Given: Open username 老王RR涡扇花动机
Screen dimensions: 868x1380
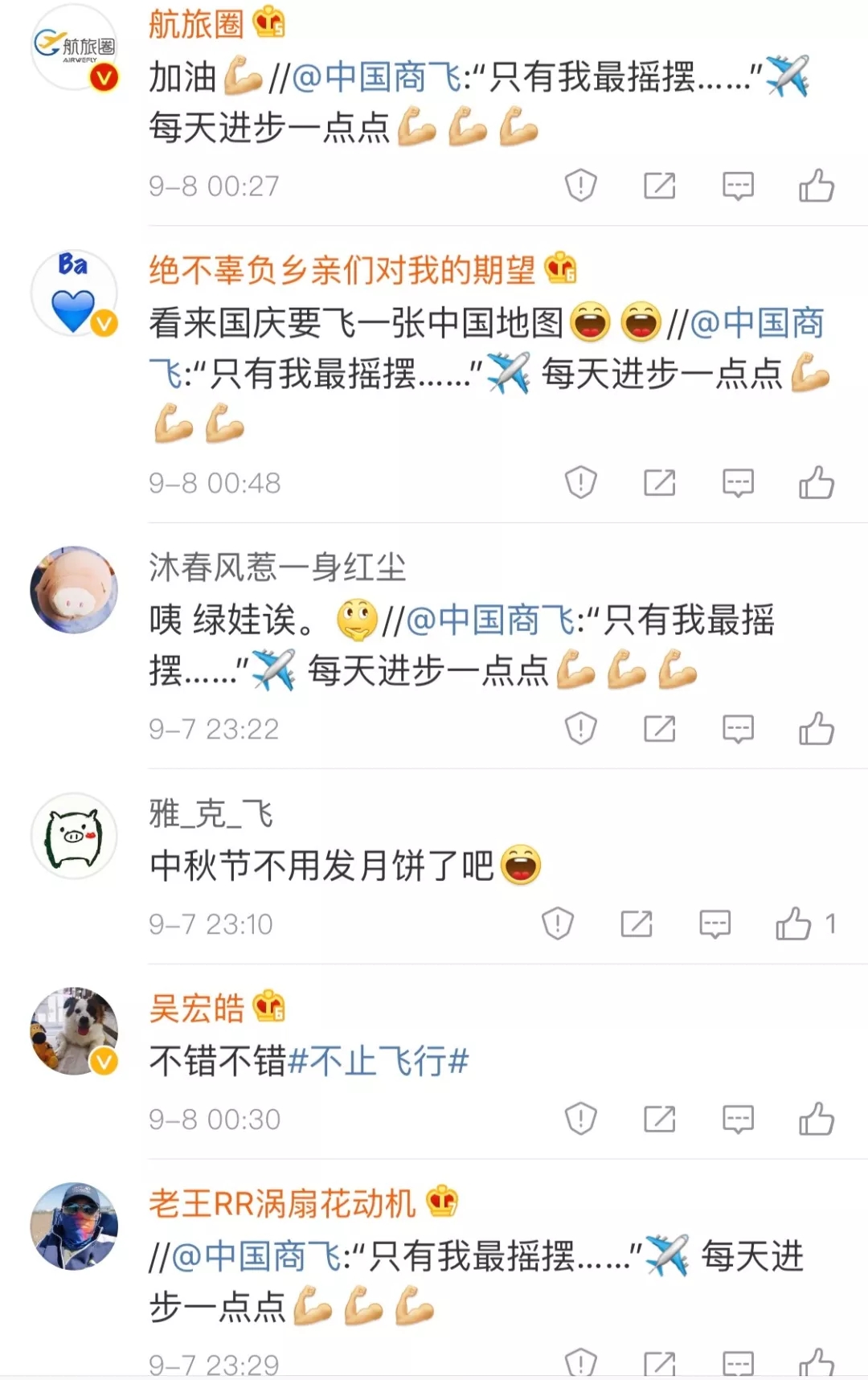Looking at the screenshot, I should pyautogui.click(x=282, y=1203).
